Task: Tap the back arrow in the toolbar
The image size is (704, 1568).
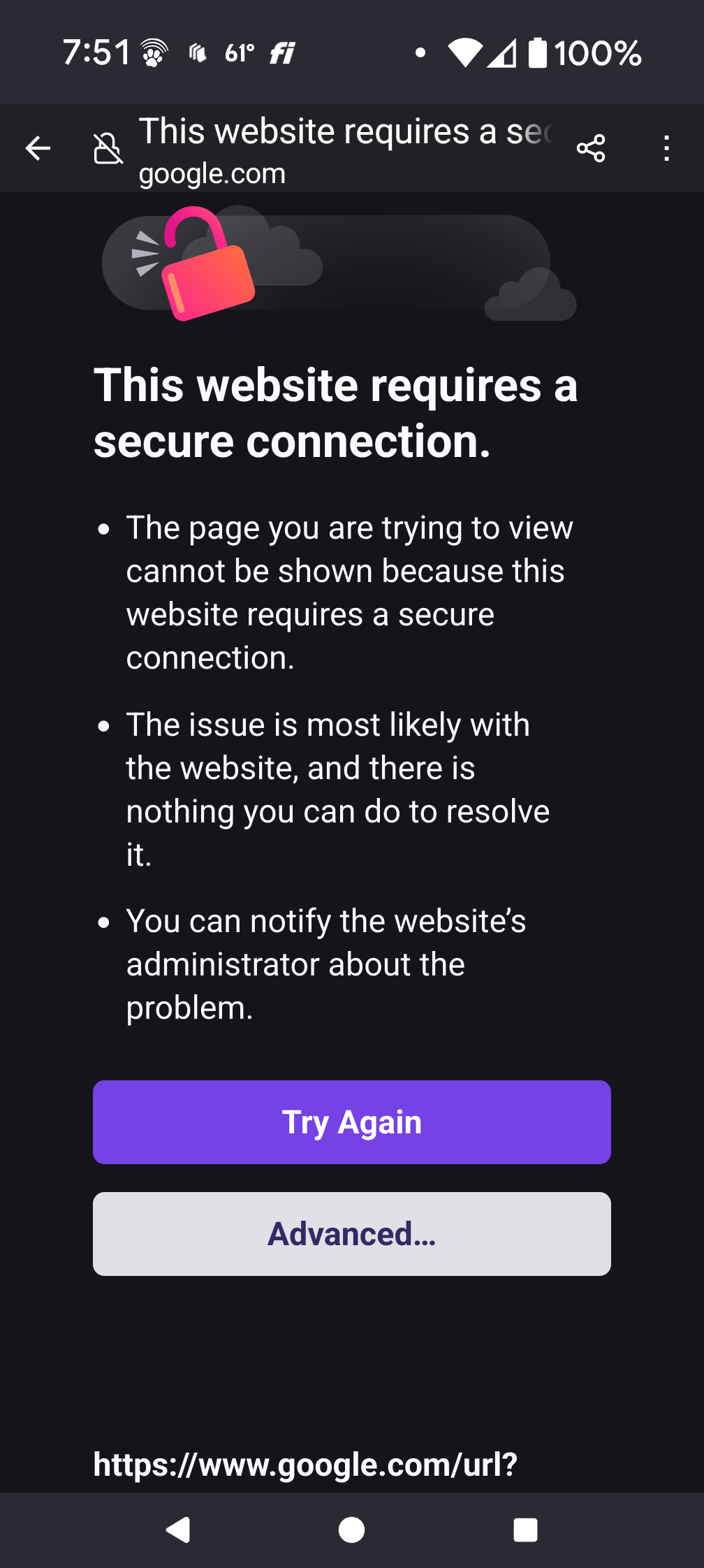Action: point(38,148)
